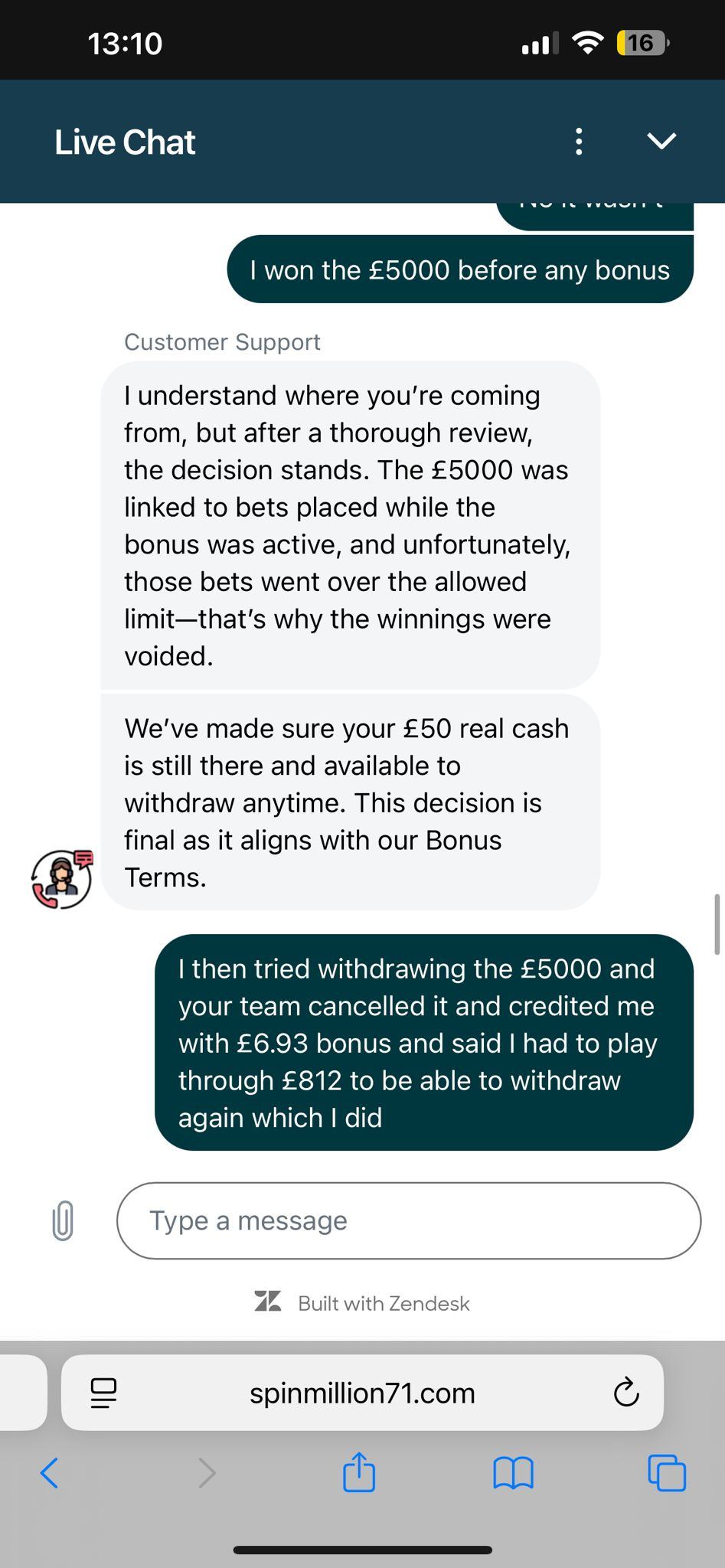Screen dimensions: 725x1568
Task: Attach a file with the paperclip
Action: click(63, 1220)
